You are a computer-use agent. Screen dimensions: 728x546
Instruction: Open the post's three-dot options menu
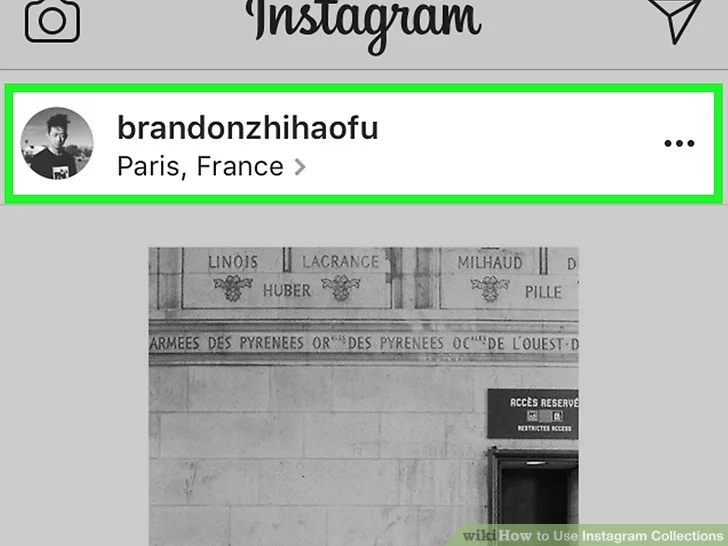679,144
